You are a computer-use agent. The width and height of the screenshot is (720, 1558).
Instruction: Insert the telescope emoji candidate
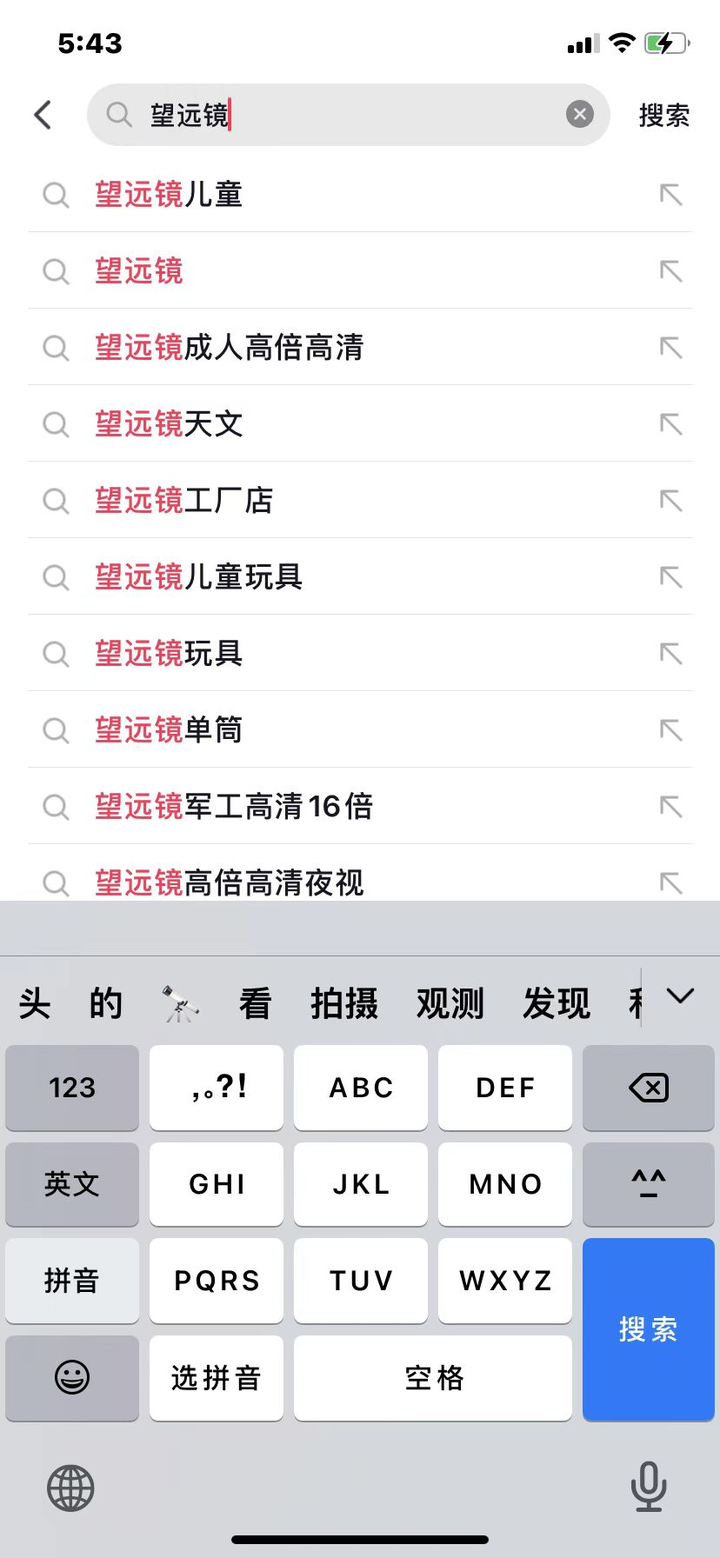point(180,1003)
